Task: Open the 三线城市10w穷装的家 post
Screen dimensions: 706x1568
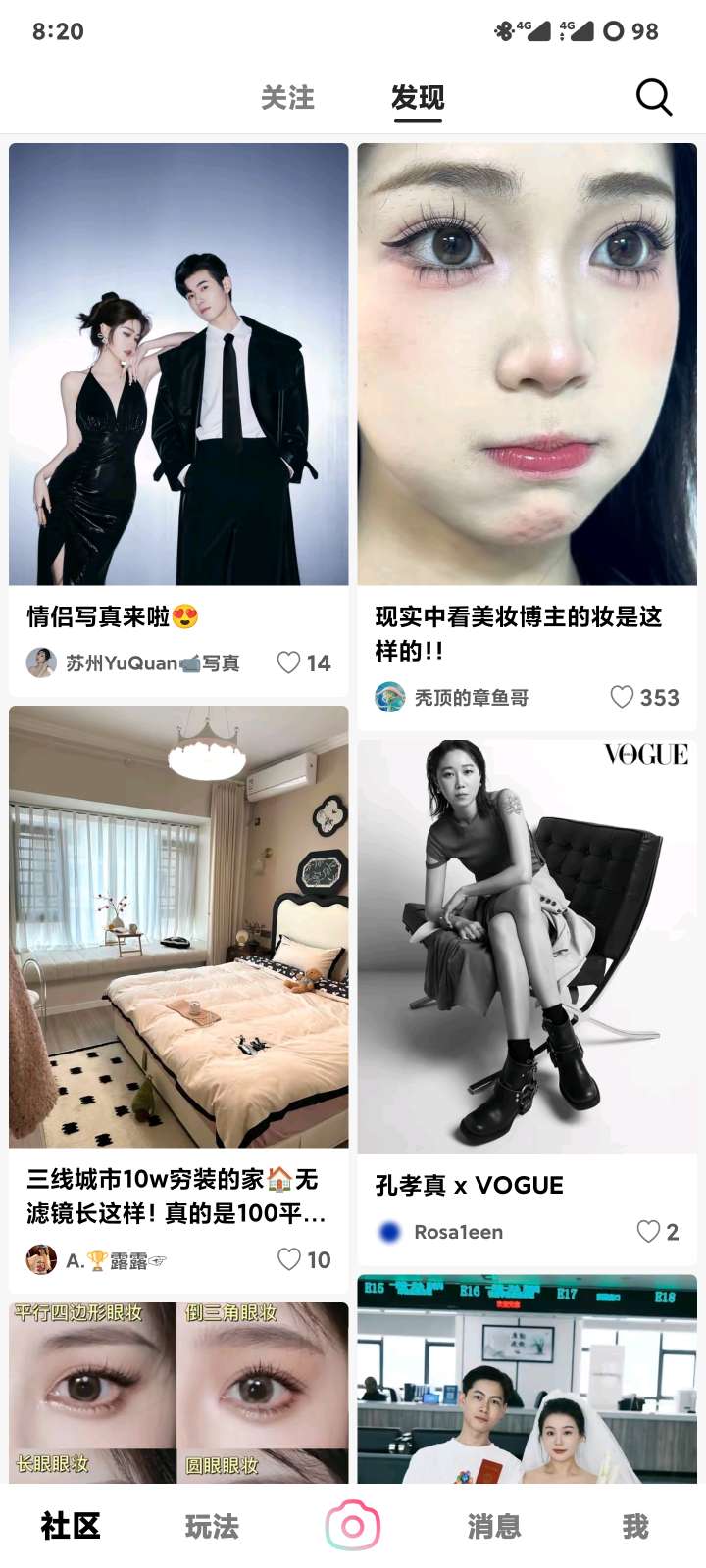Action: [x=178, y=926]
